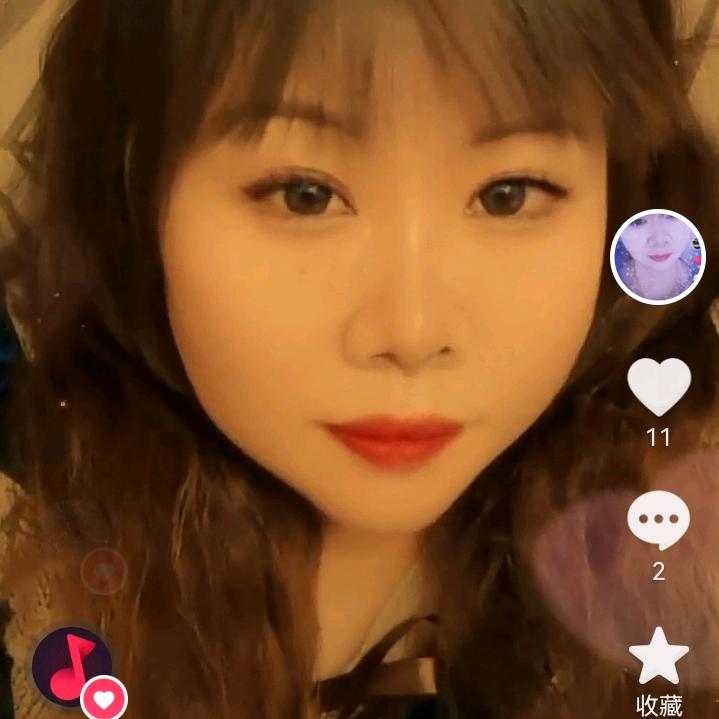Add this video to favorites (收藏)

(x=658, y=657)
